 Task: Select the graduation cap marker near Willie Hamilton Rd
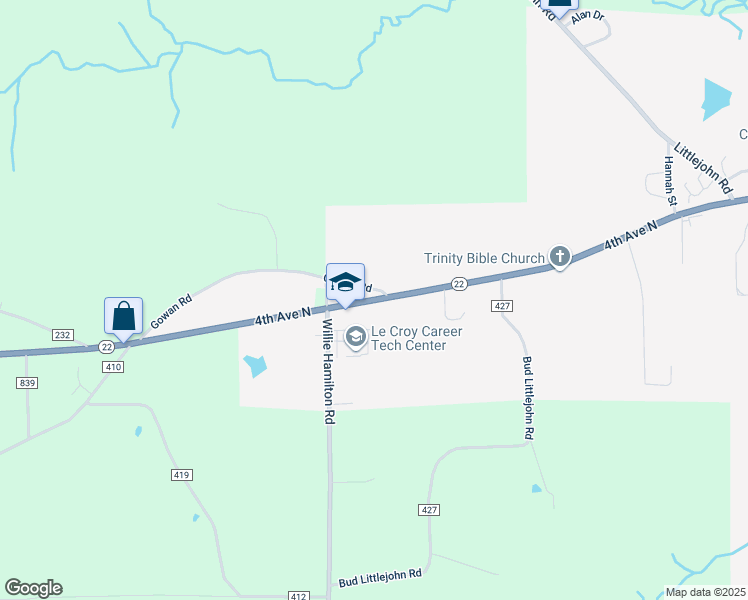[345, 284]
